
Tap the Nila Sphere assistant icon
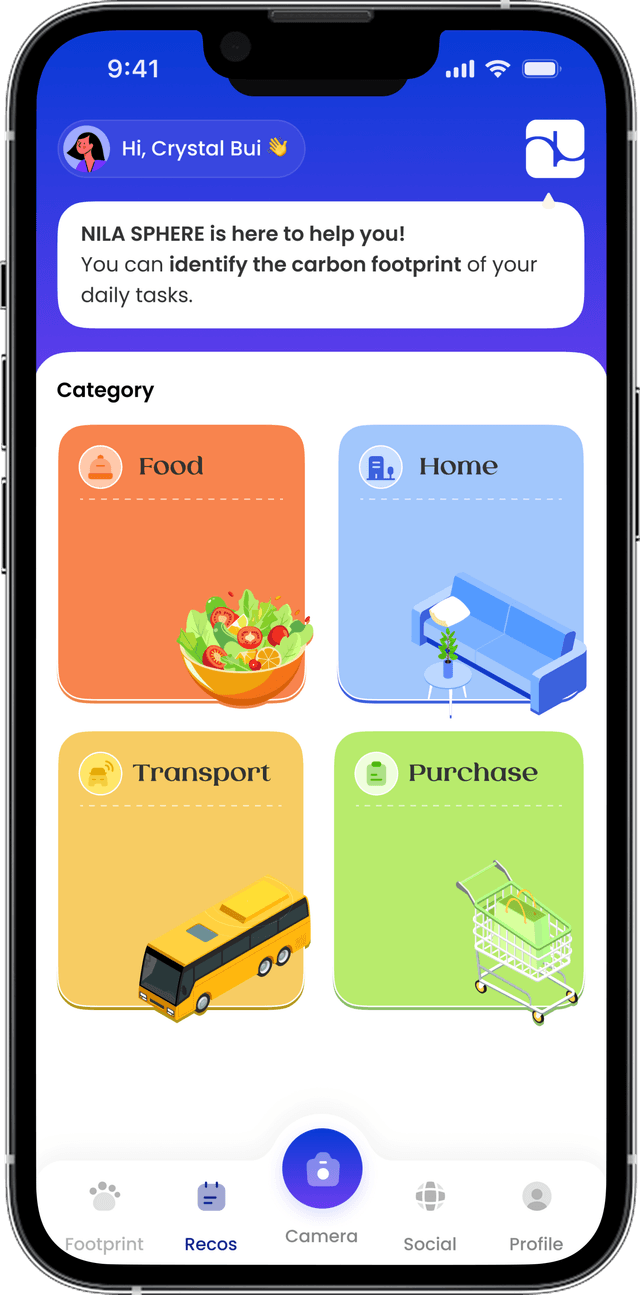[555, 149]
